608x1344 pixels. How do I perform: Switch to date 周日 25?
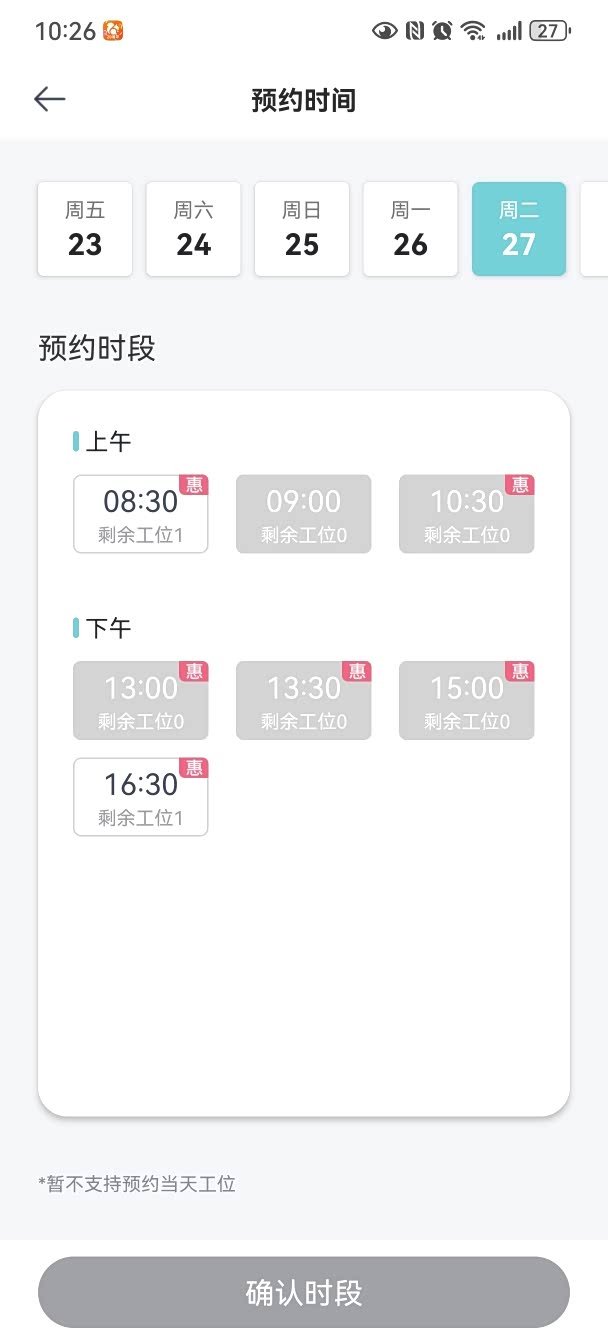pos(302,229)
